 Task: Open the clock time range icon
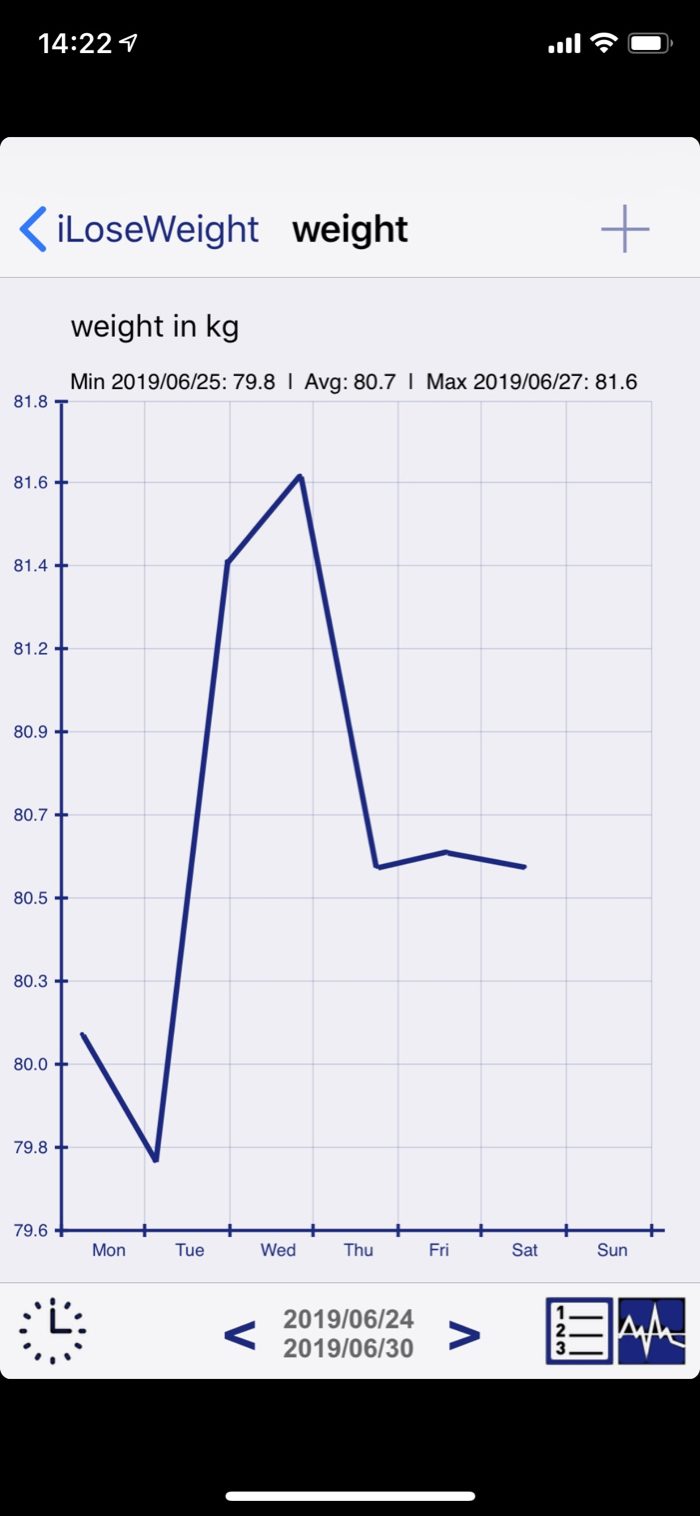53,1331
